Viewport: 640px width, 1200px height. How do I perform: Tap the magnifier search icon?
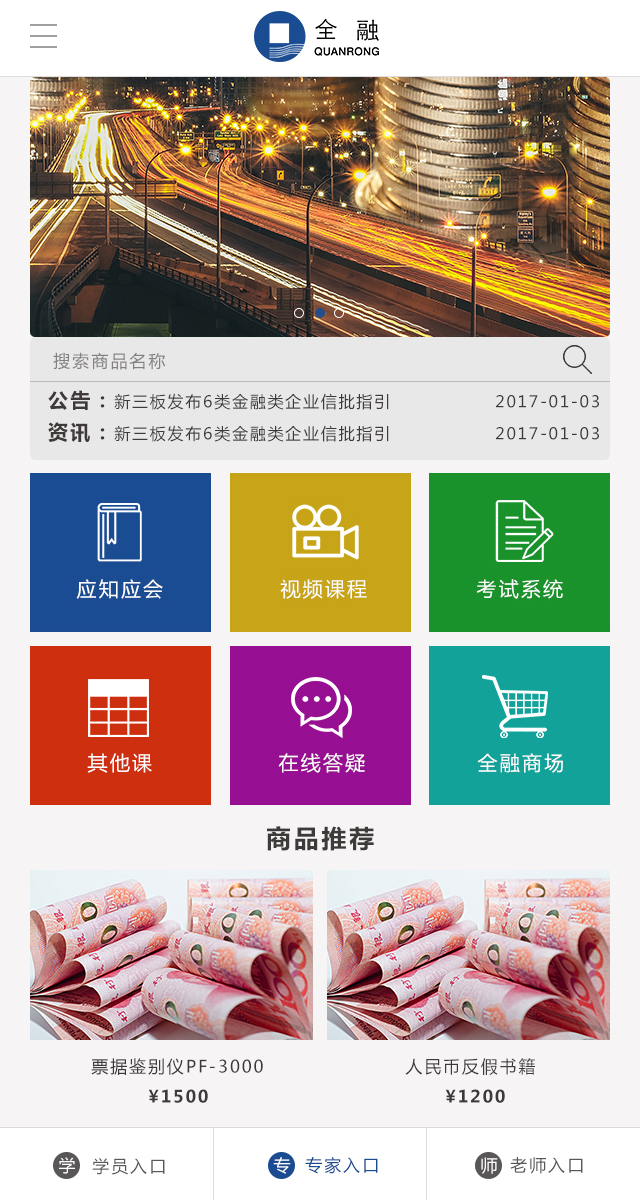click(x=577, y=360)
